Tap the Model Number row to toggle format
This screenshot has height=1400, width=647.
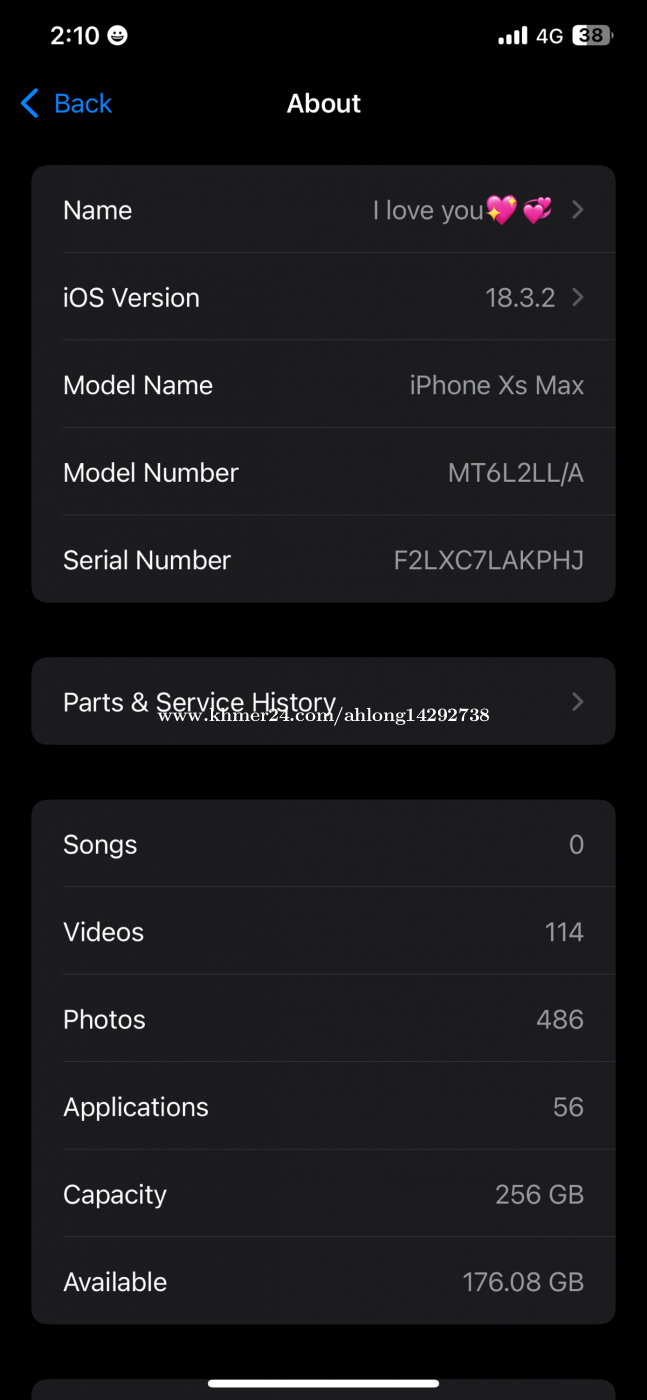pyautogui.click(x=323, y=472)
